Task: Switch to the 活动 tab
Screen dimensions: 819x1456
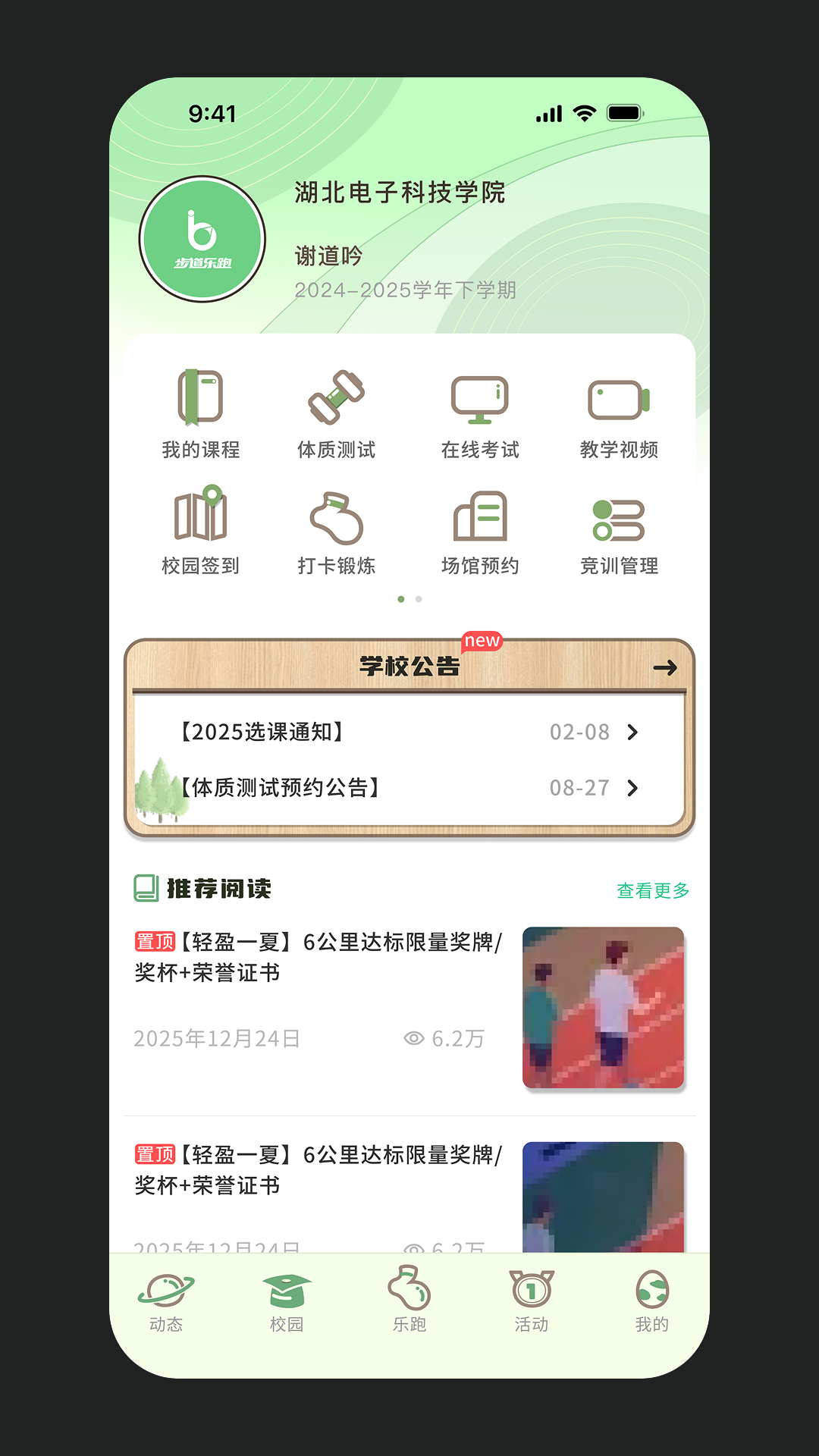Action: point(531,1303)
